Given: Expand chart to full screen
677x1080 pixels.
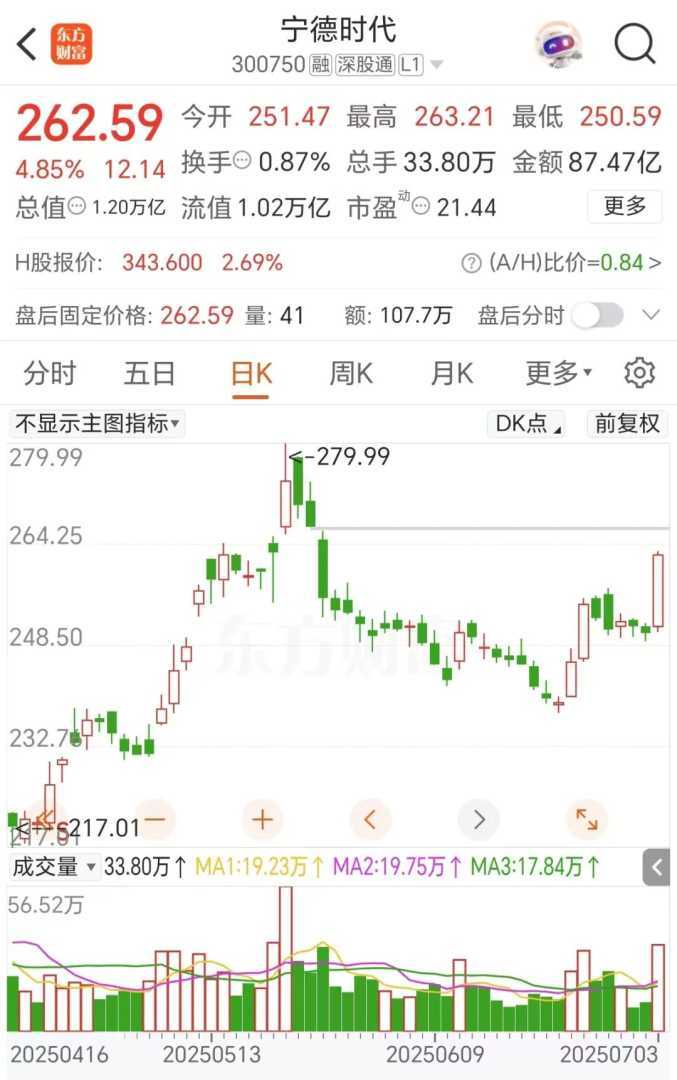Looking at the screenshot, I should click(x=586, y=820).
